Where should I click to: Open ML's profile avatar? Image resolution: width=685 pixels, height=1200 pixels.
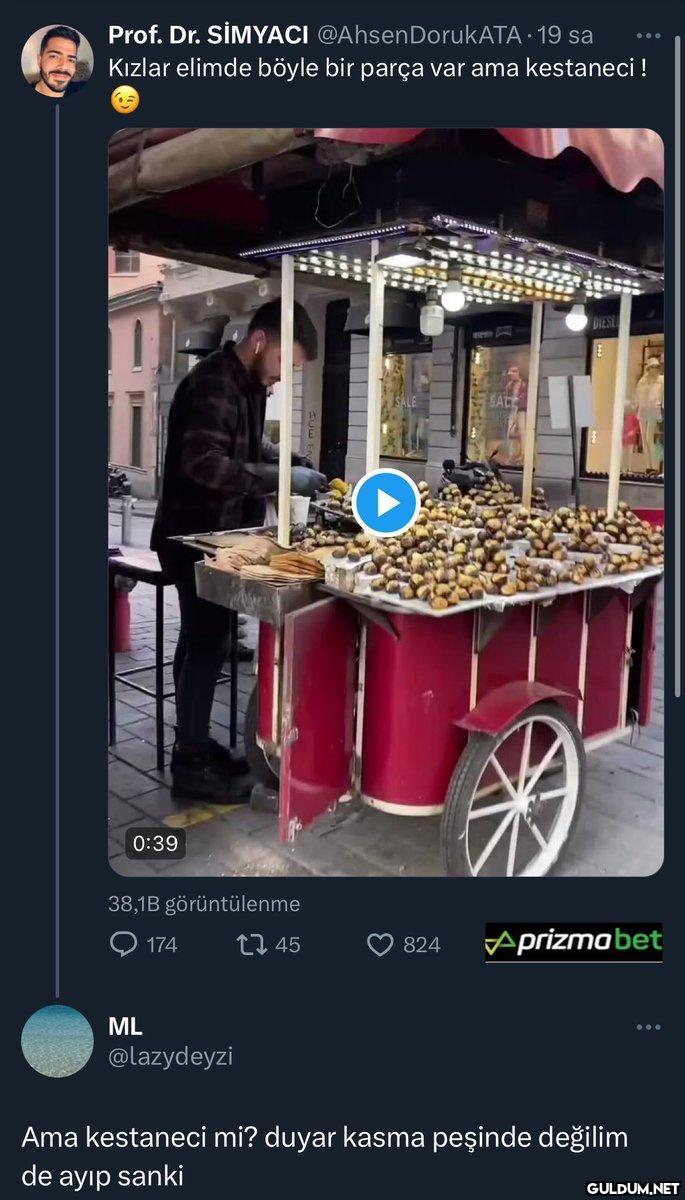pyautogui.click(x=57, y=1041)
